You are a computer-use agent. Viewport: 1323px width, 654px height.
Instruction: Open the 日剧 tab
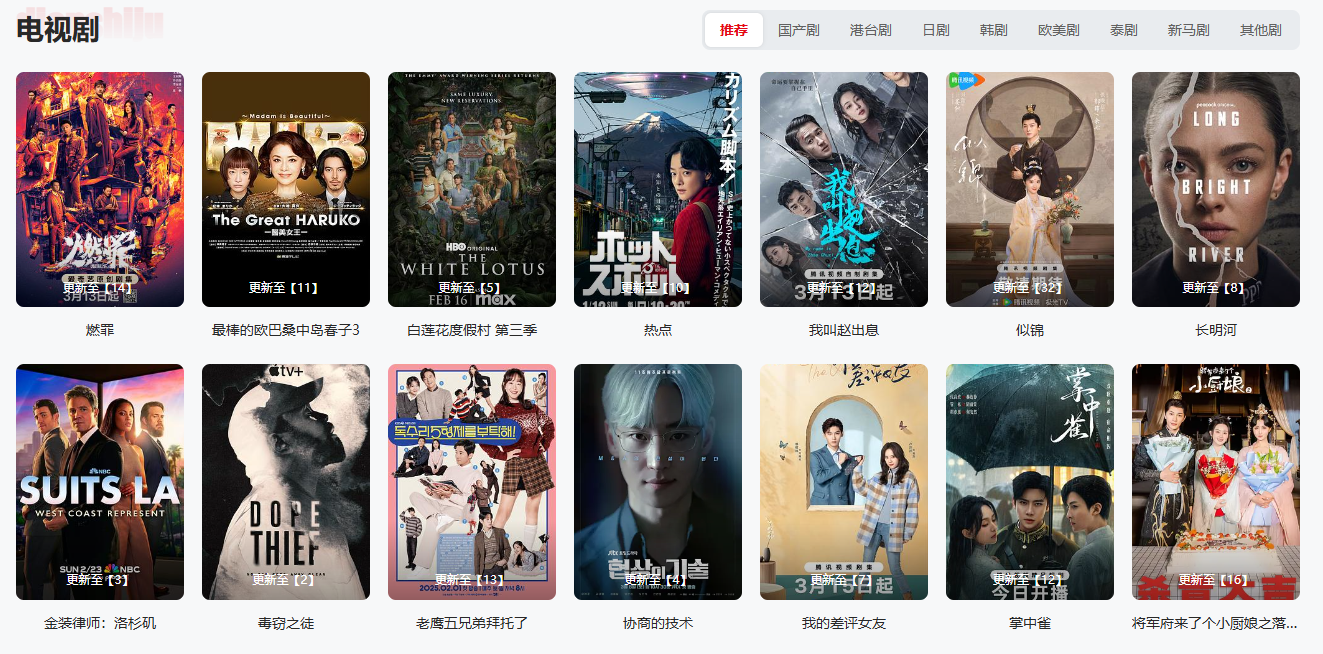coord(936,30)
